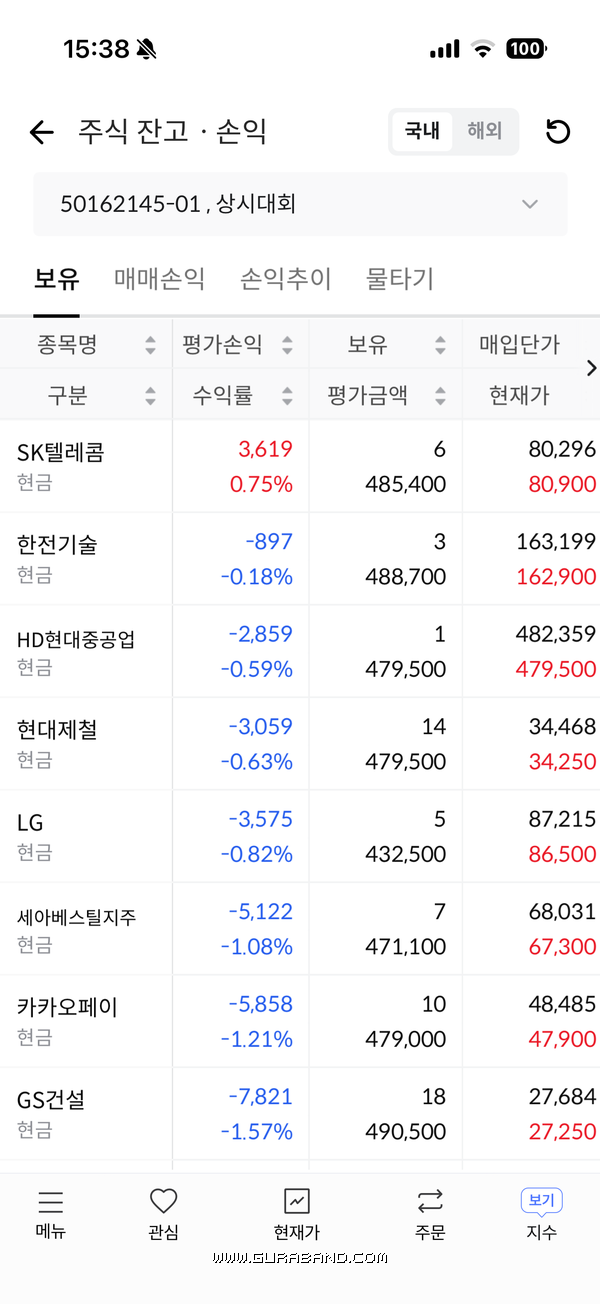
Task: Sort the list by 수익률
Action: click(x=239, y=395)
